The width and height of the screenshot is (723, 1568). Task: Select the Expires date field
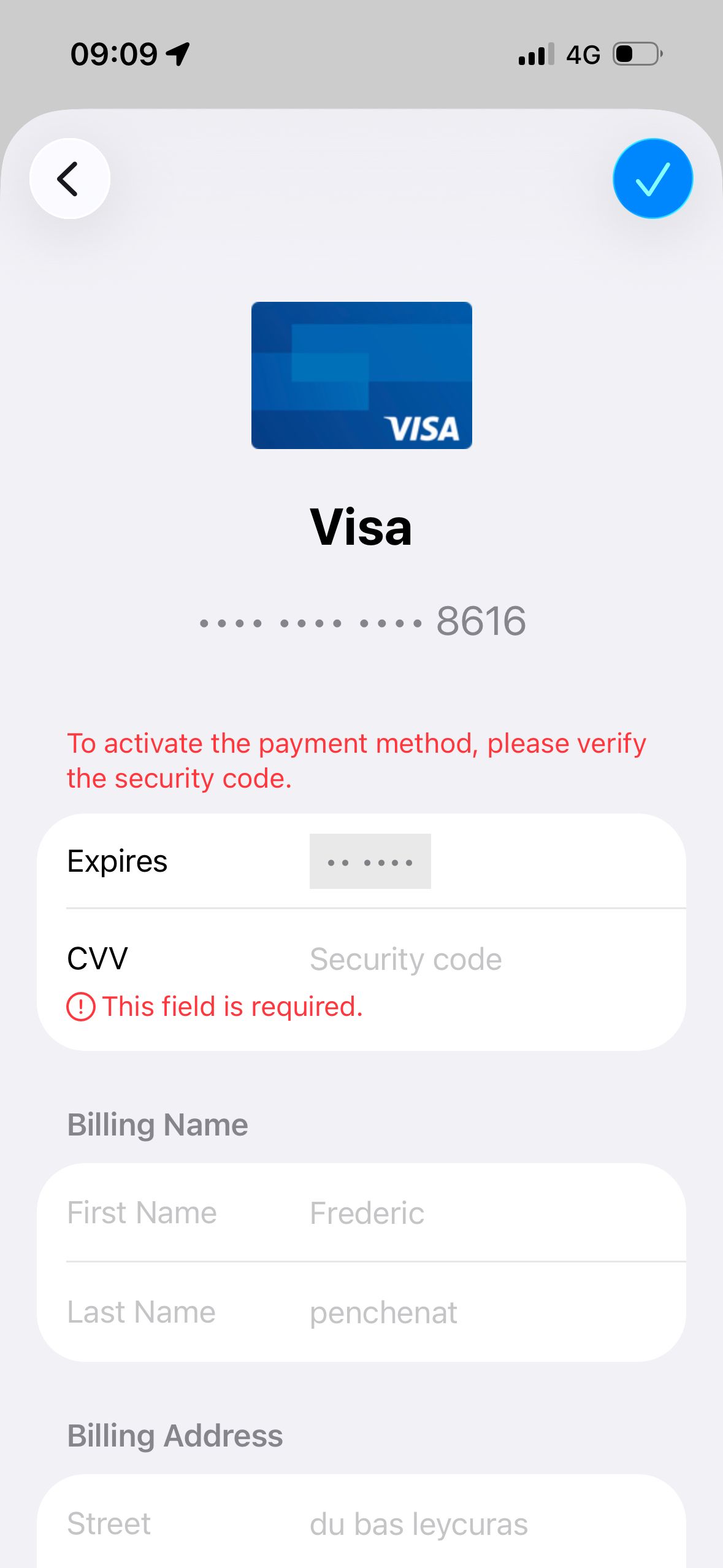point(370,861)
